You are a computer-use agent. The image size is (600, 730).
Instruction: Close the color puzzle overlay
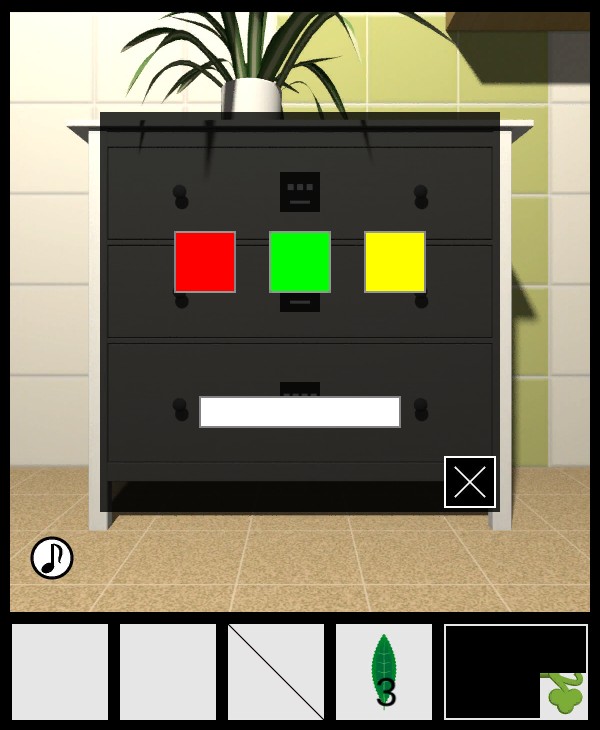tap(470, 482)
